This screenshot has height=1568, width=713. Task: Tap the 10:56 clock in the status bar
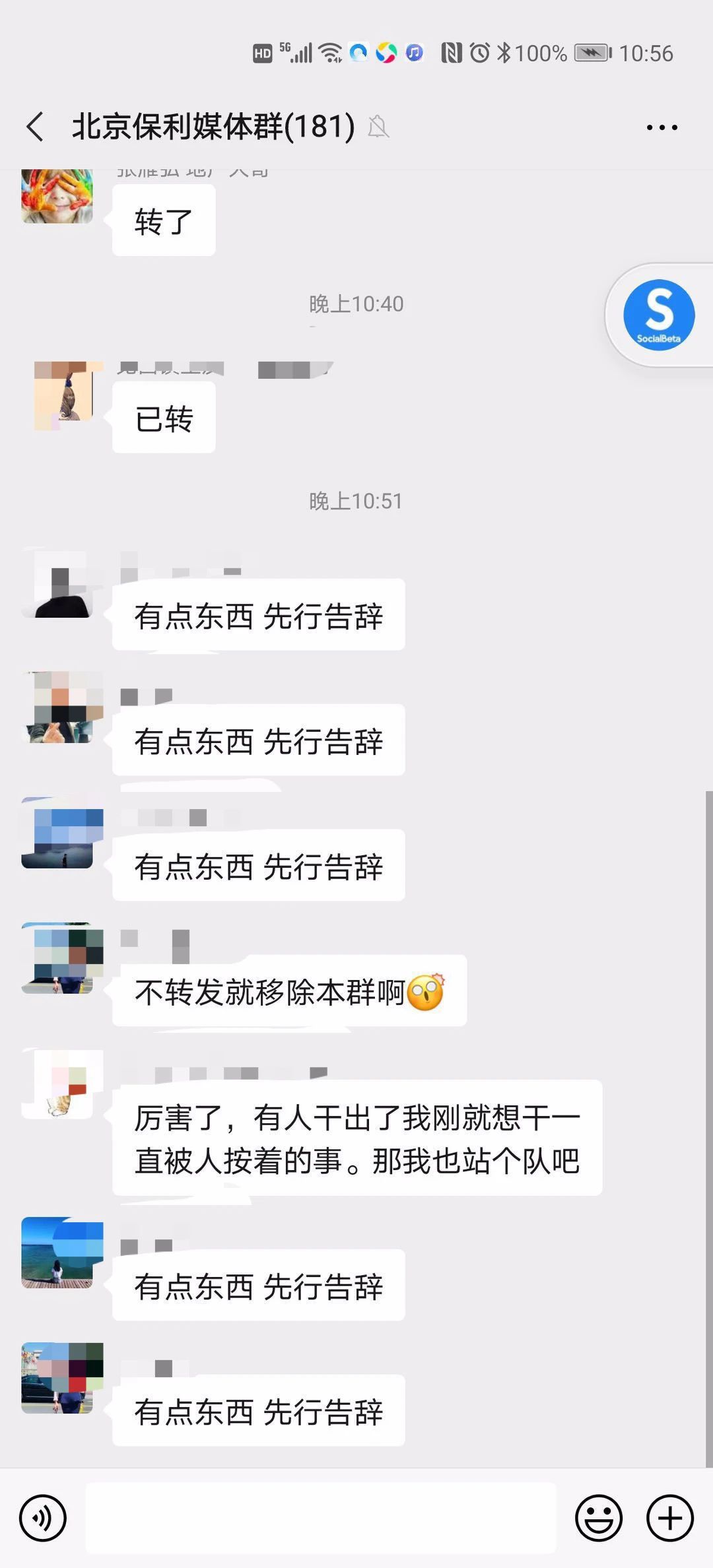[x=647, y=53]
